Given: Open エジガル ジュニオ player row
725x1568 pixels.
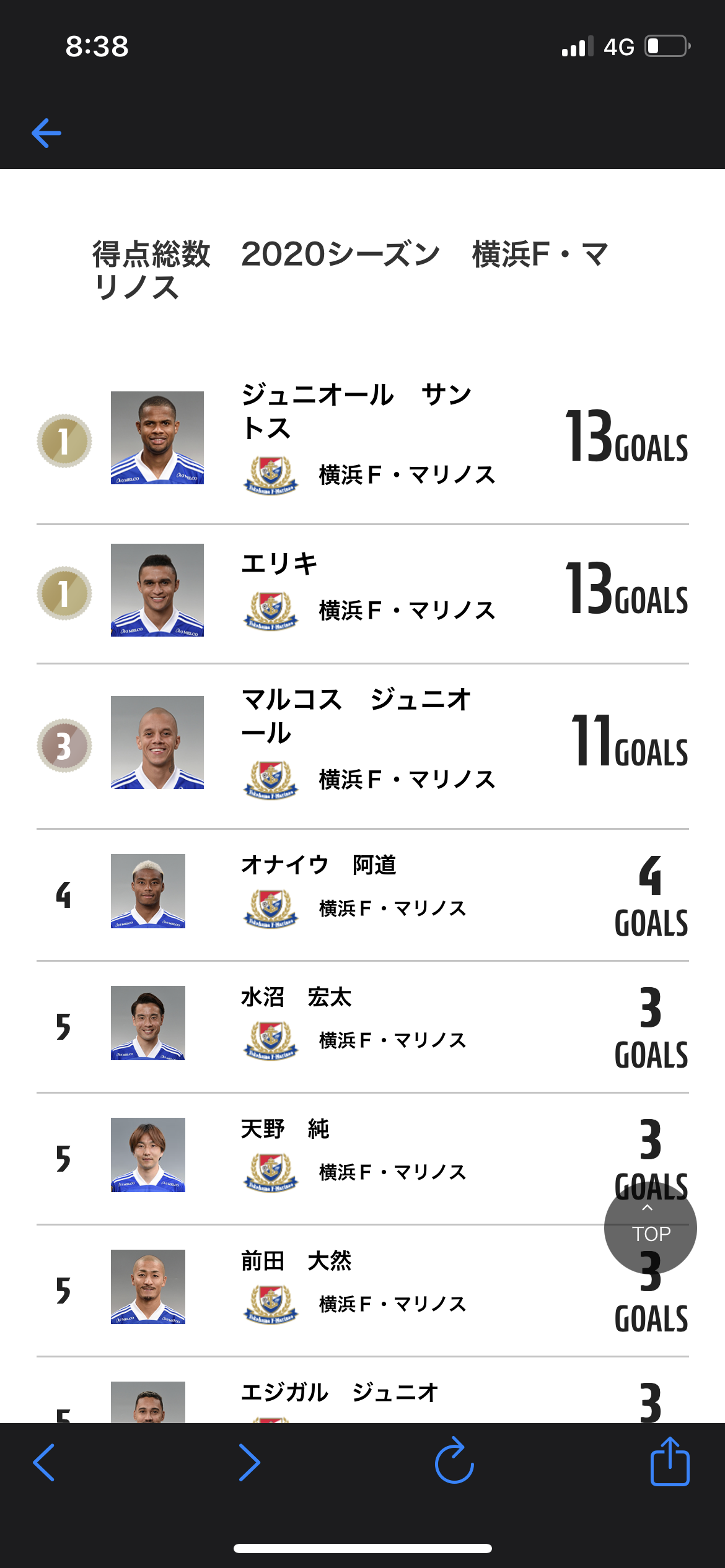Looking at the screenshot, I should [x=340, y=1393].
